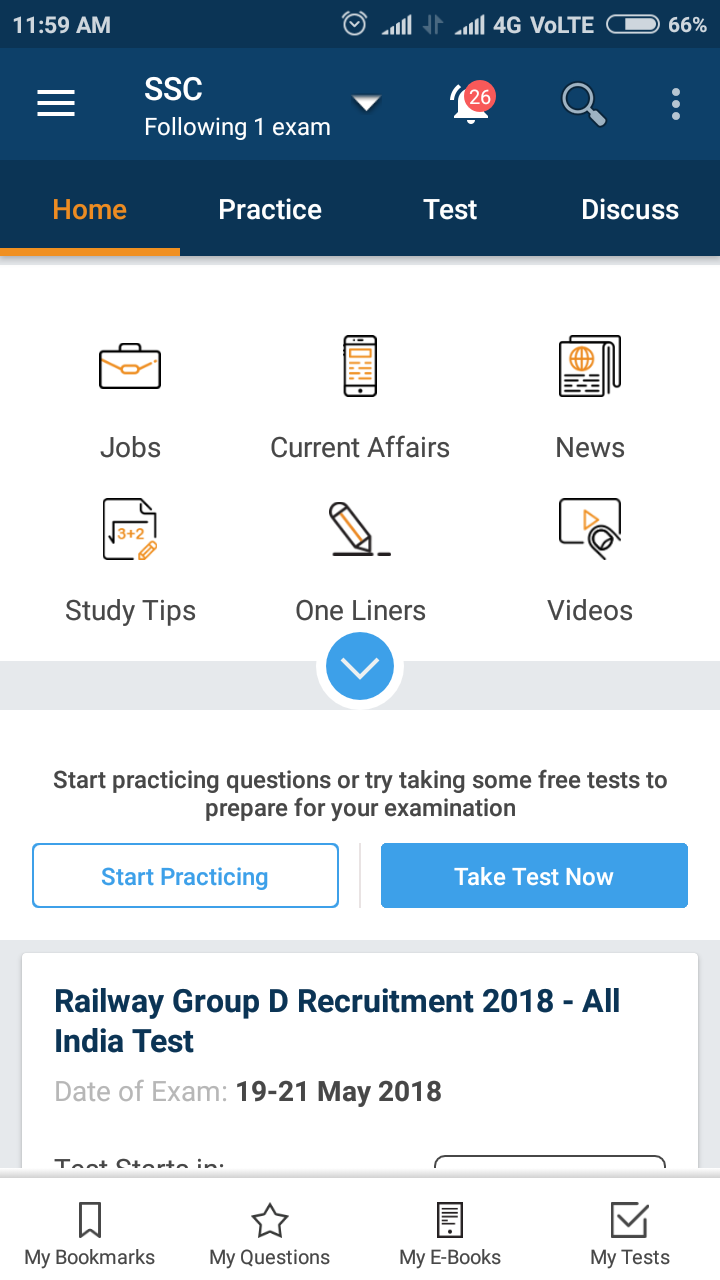720x1280 pixels.
Task: Switch to the Discuss tab
Action: pos(630,210)
